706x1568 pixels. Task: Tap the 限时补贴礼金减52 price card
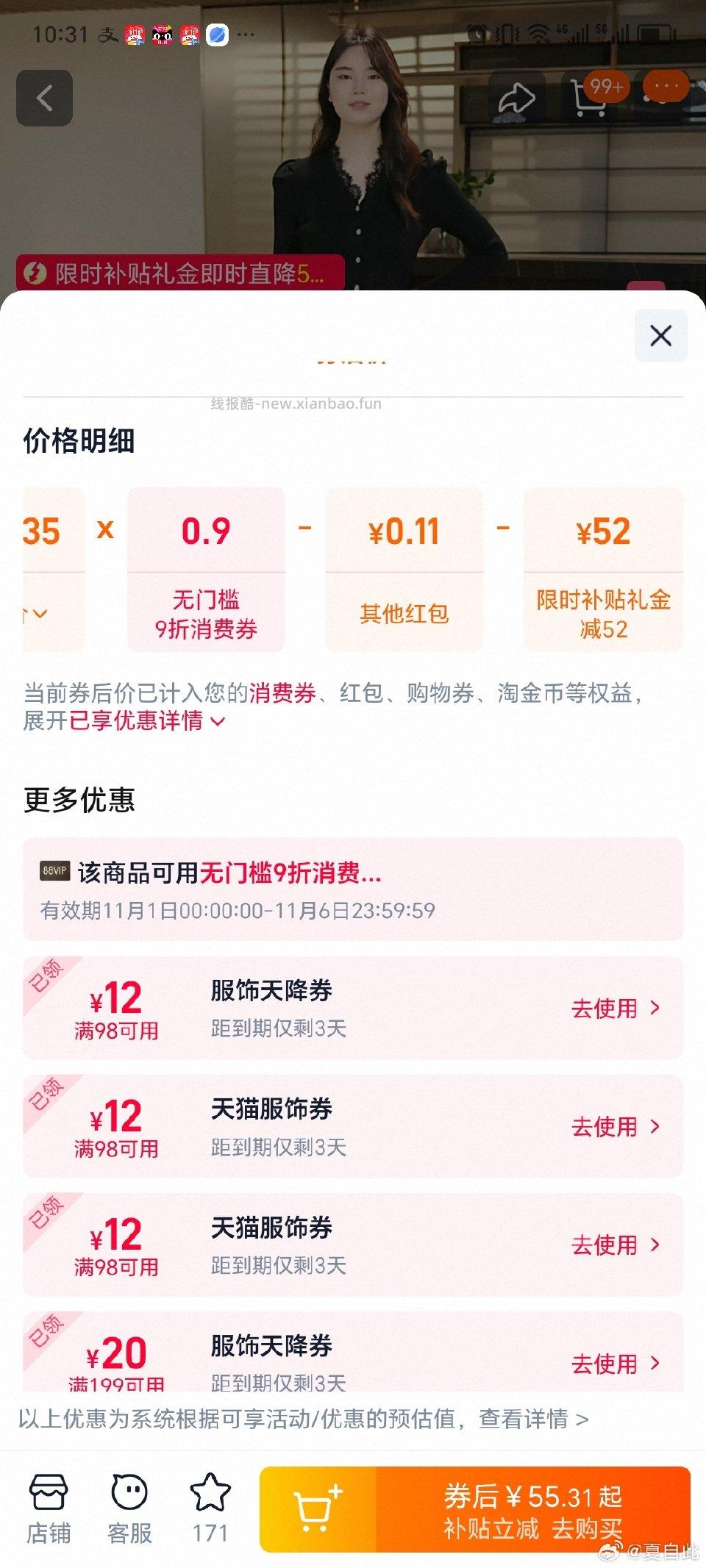tap(603, 570)
